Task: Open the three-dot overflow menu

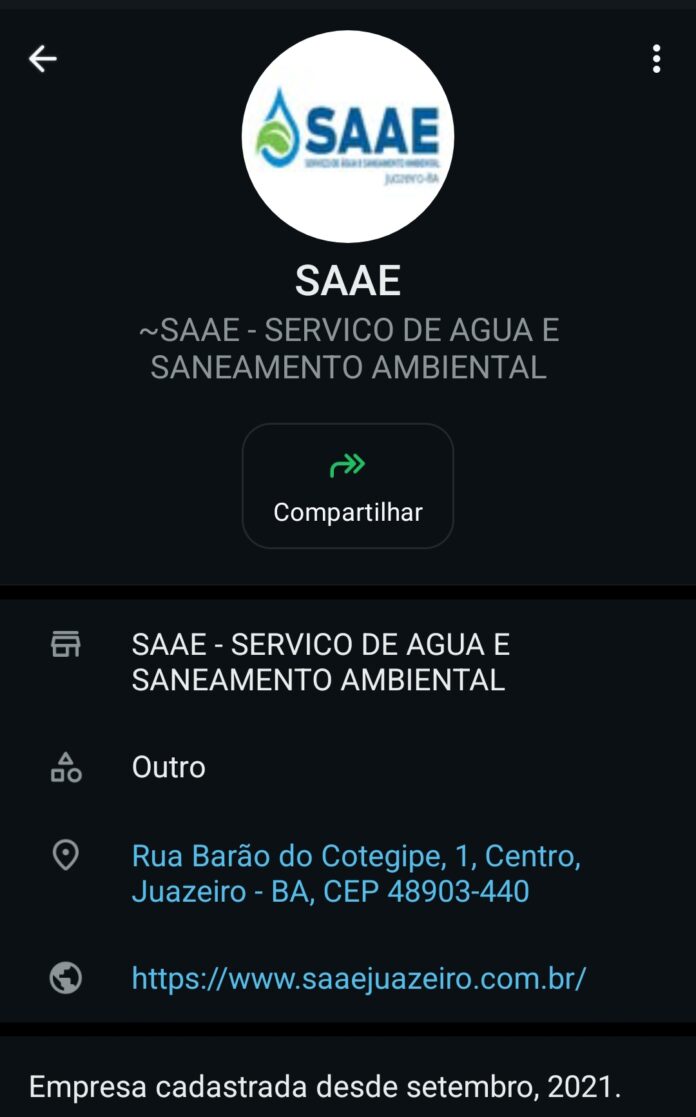Action: pyautogui.click(x=656, y=59)
